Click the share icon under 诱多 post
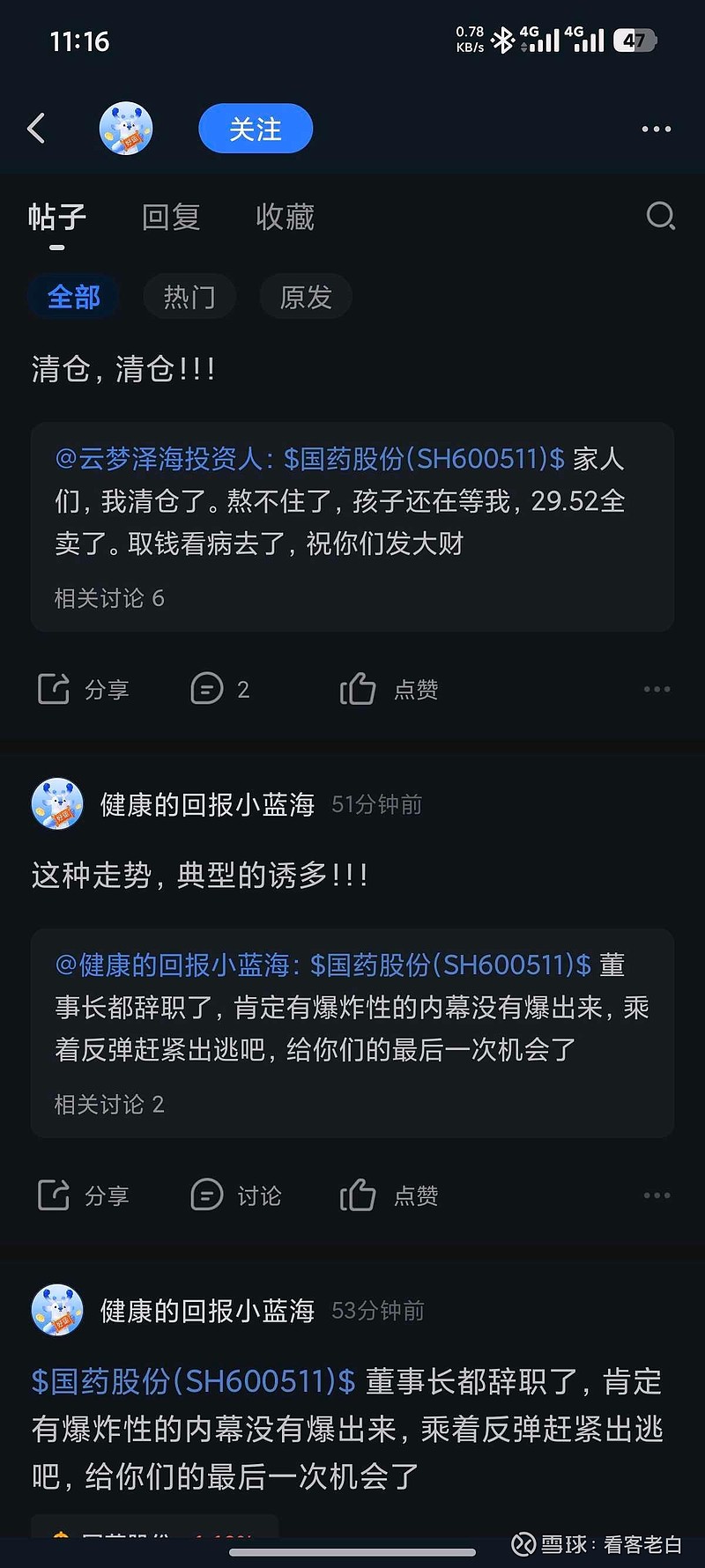 (85, 1195)
